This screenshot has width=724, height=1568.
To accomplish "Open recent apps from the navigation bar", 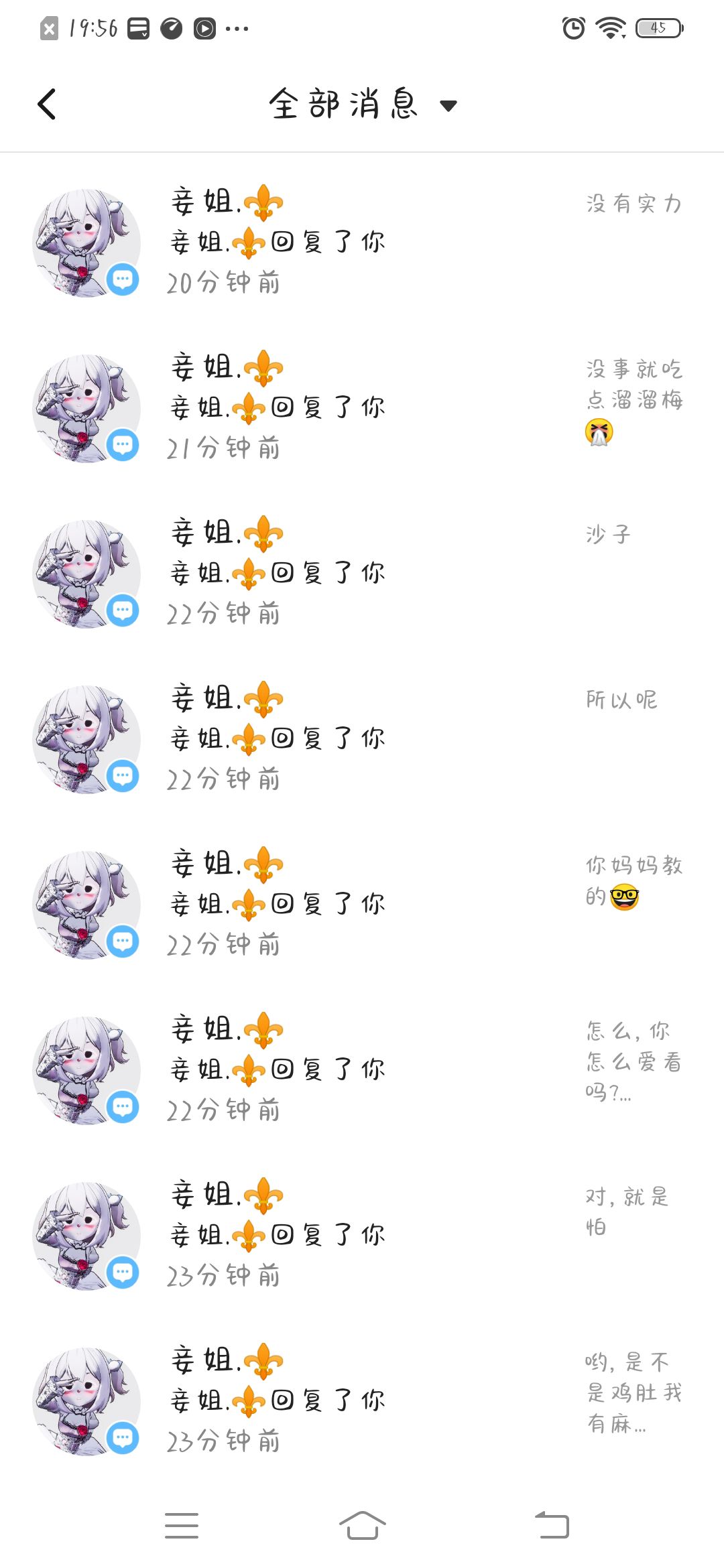I will coord(182,1525).
